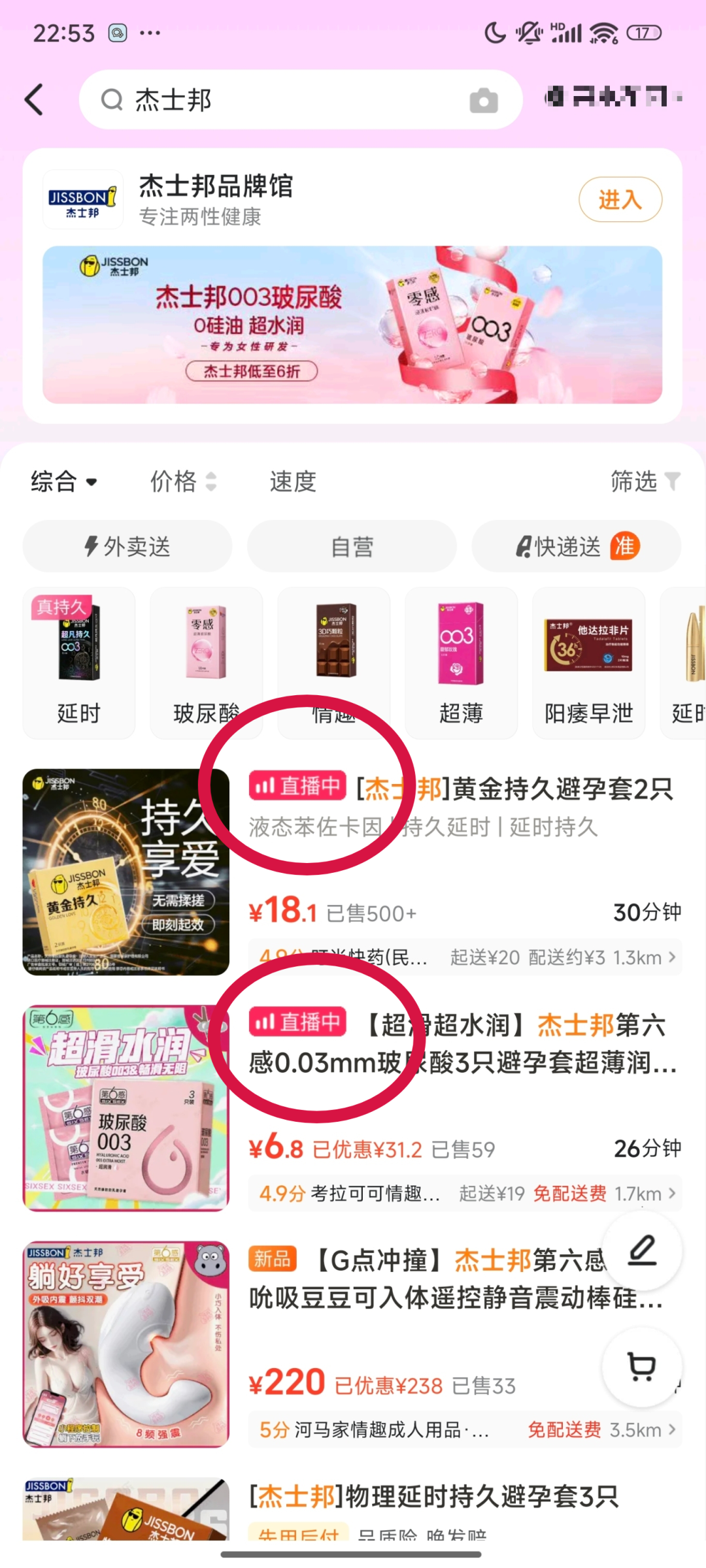
Task: Enter the 杰士邦品牌馆 store
Action: [x=620, y=199]
